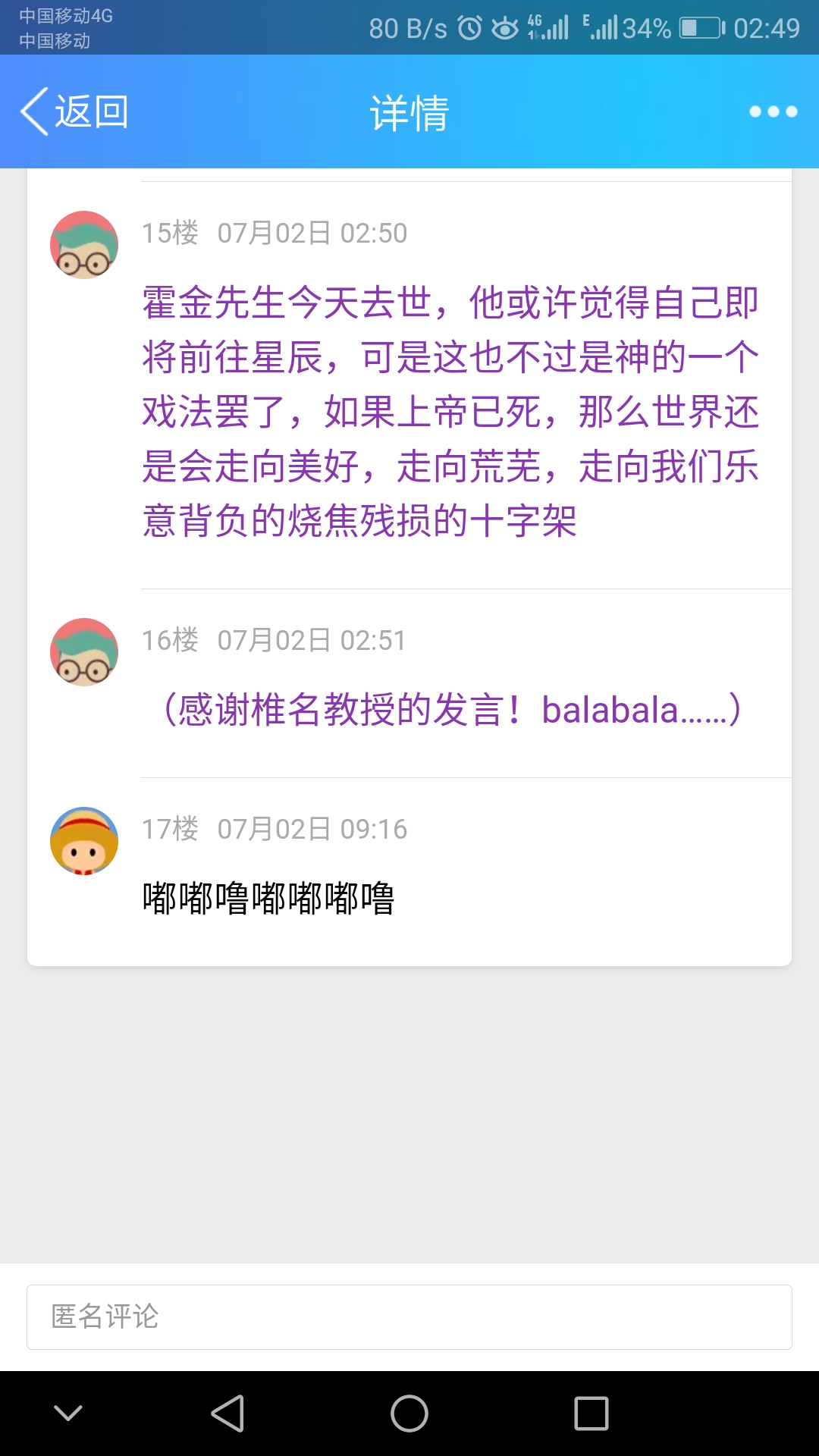Hide the navigation bar with the down arrow
Image resolution: width=819 pixels, height=1456 pixels.
(x=68, y=1414)
